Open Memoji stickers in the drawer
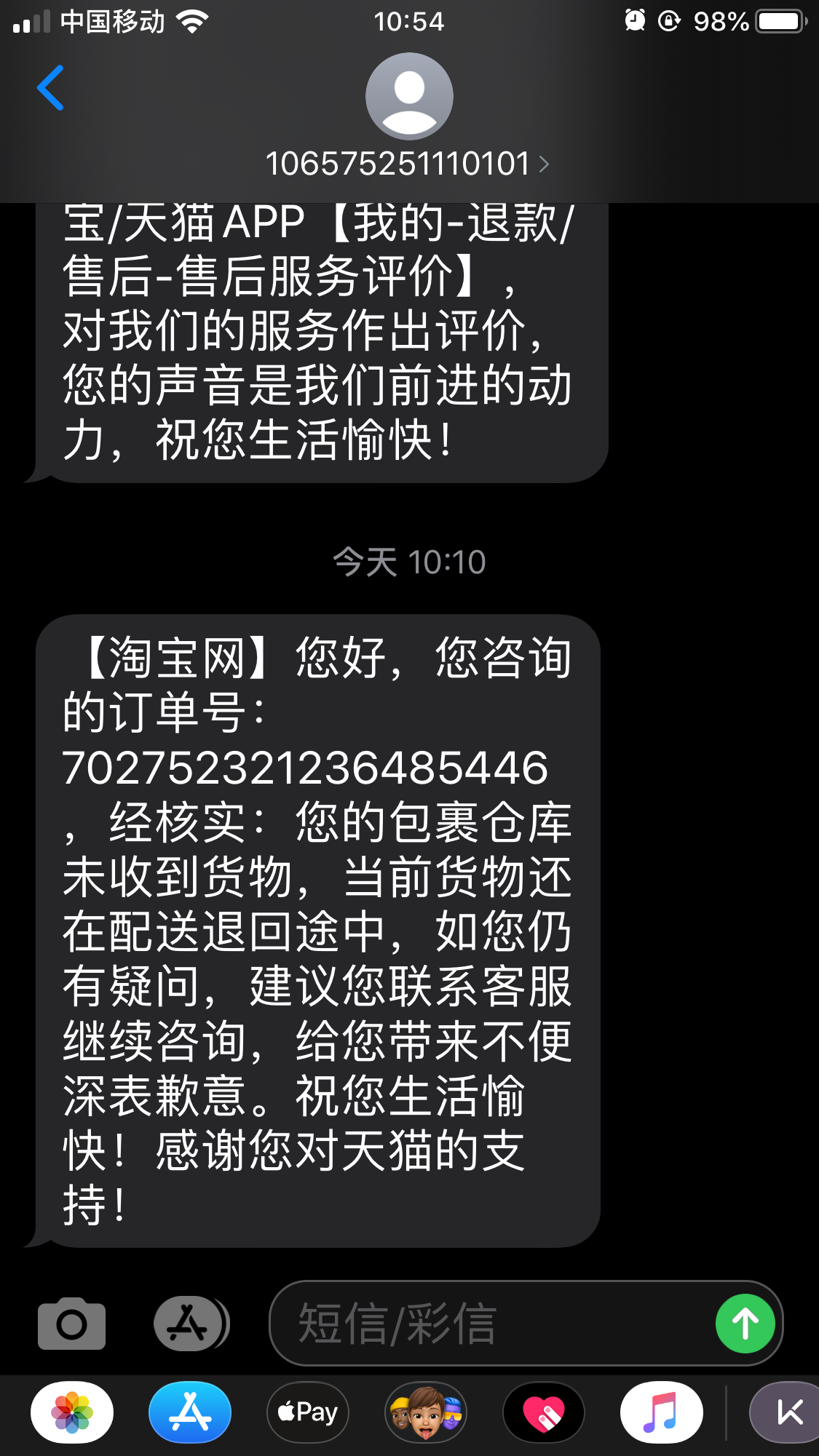The width and height of the screenshot is (819, 1456). 426,1412
